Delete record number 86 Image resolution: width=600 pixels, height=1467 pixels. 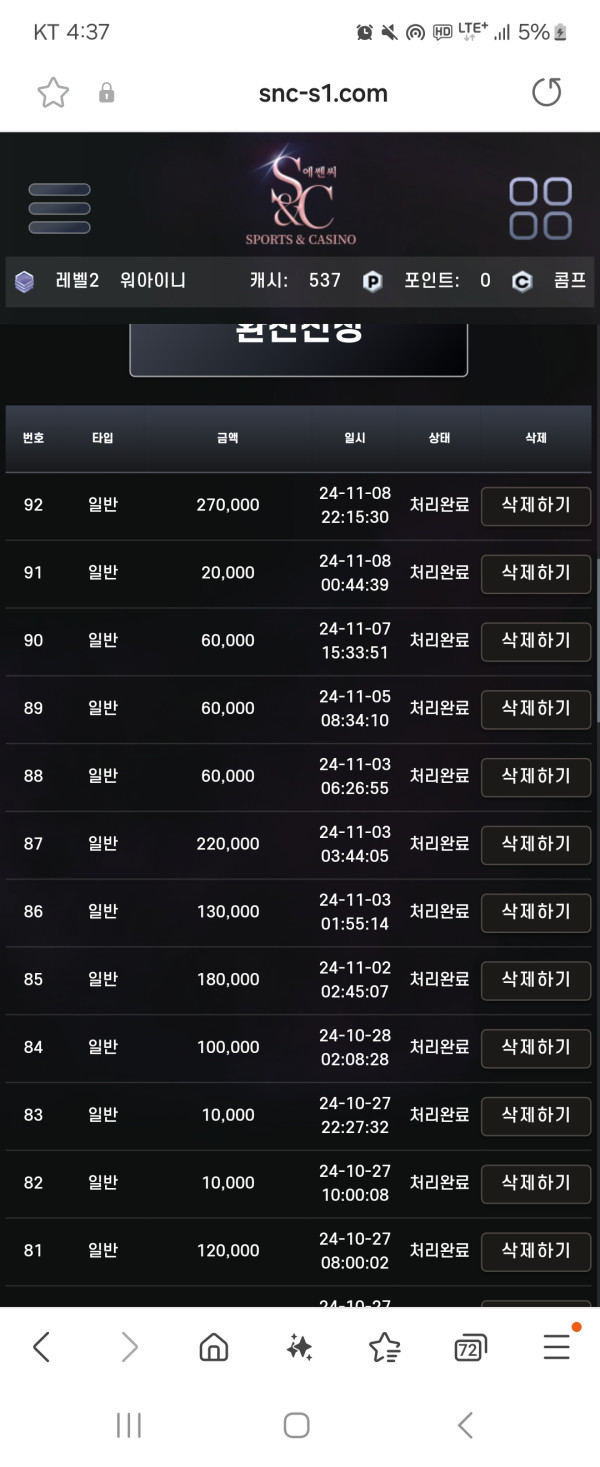535,912
